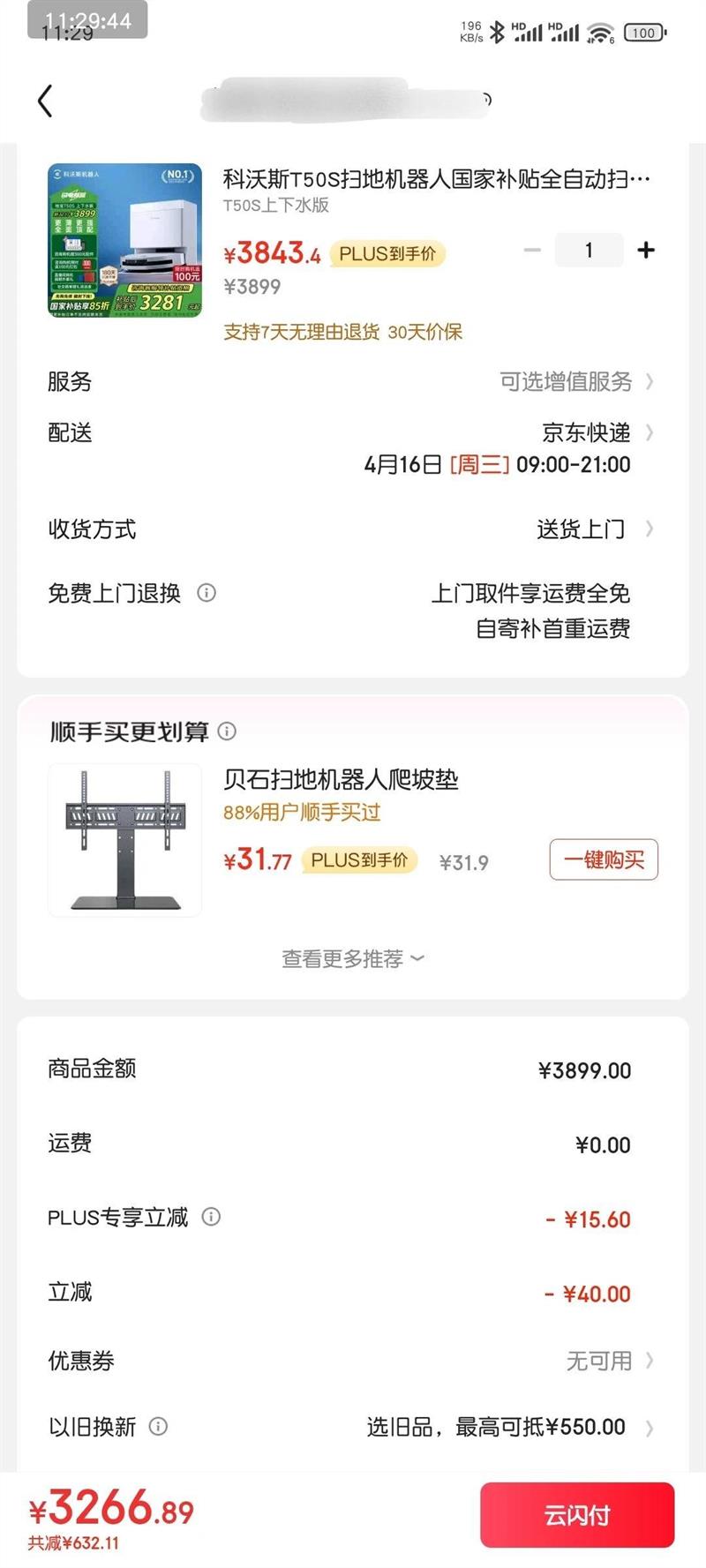Screen dimensions: 706x1568
Task: Open 服务 value-added services options
Action: pyautogui.click(x=576, y=382)
